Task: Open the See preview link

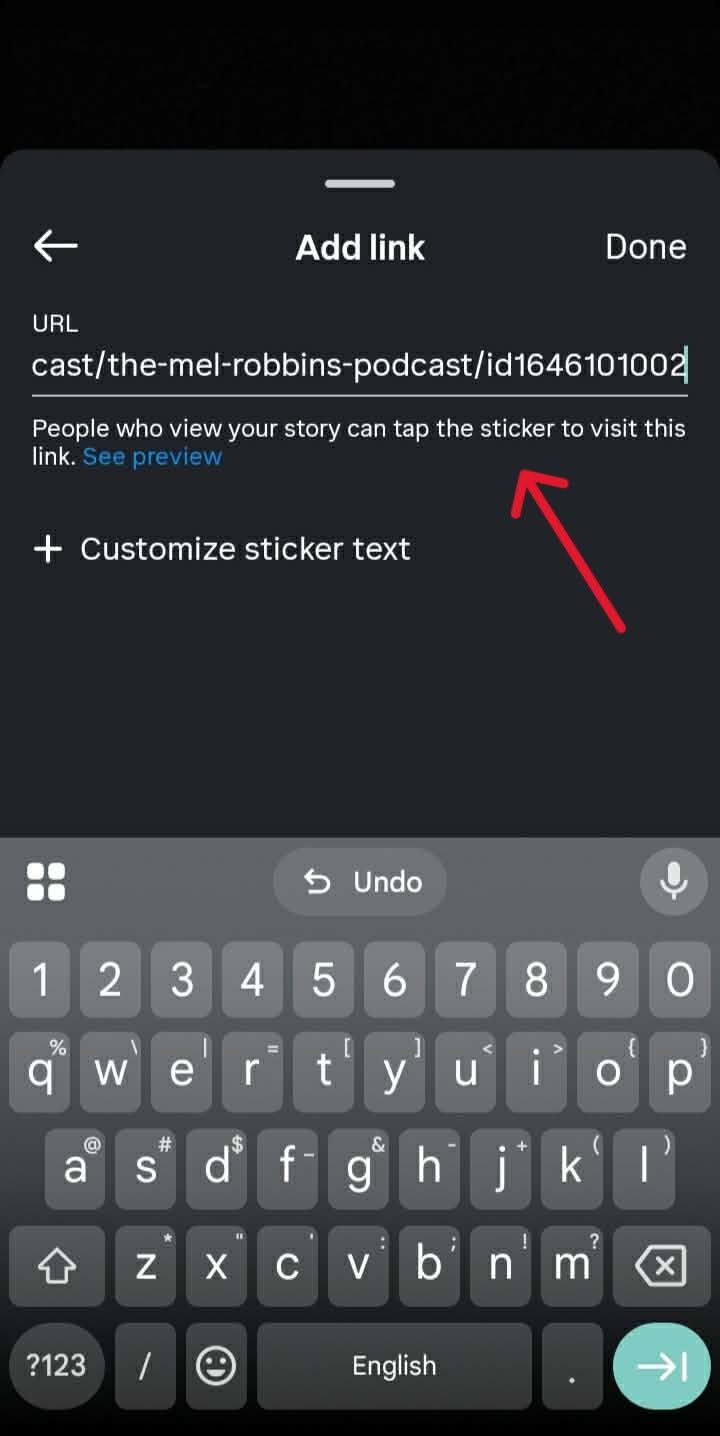Action: 152,457
